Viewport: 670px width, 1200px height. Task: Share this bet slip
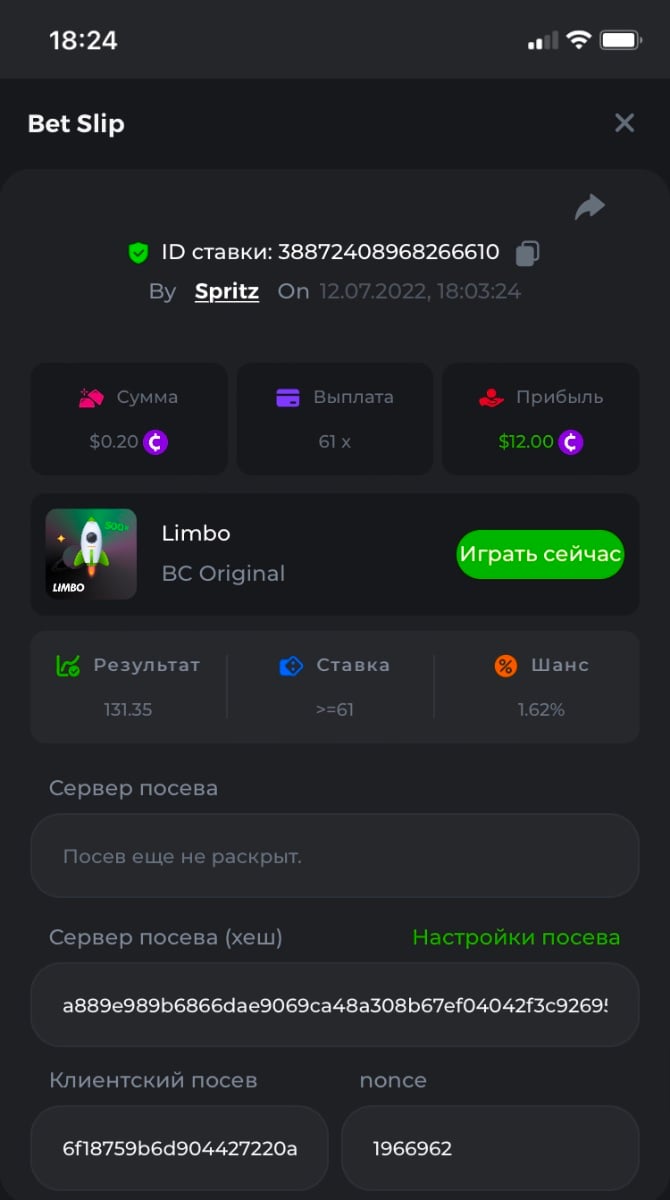(590, 207)
